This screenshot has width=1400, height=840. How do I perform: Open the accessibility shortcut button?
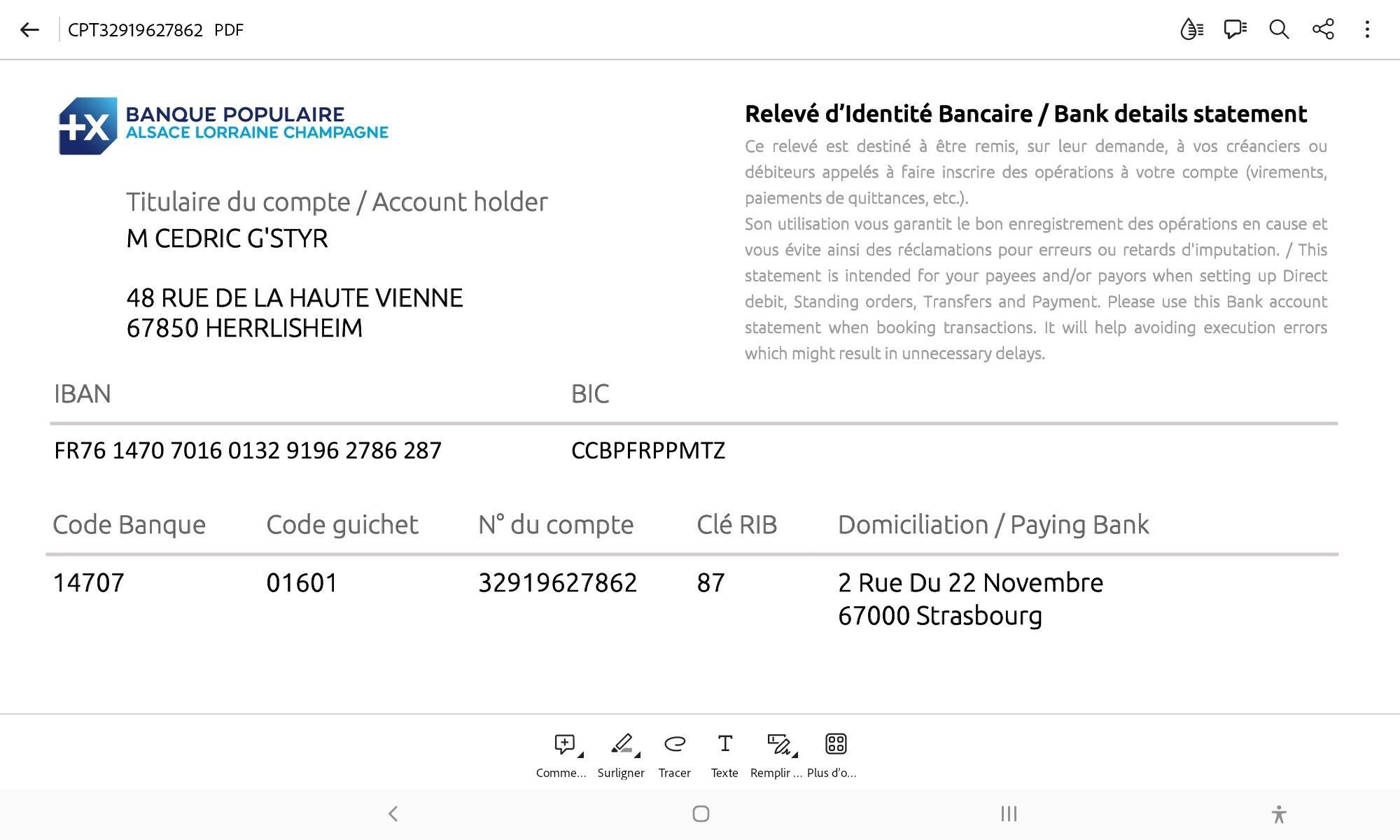[1279, 814]
